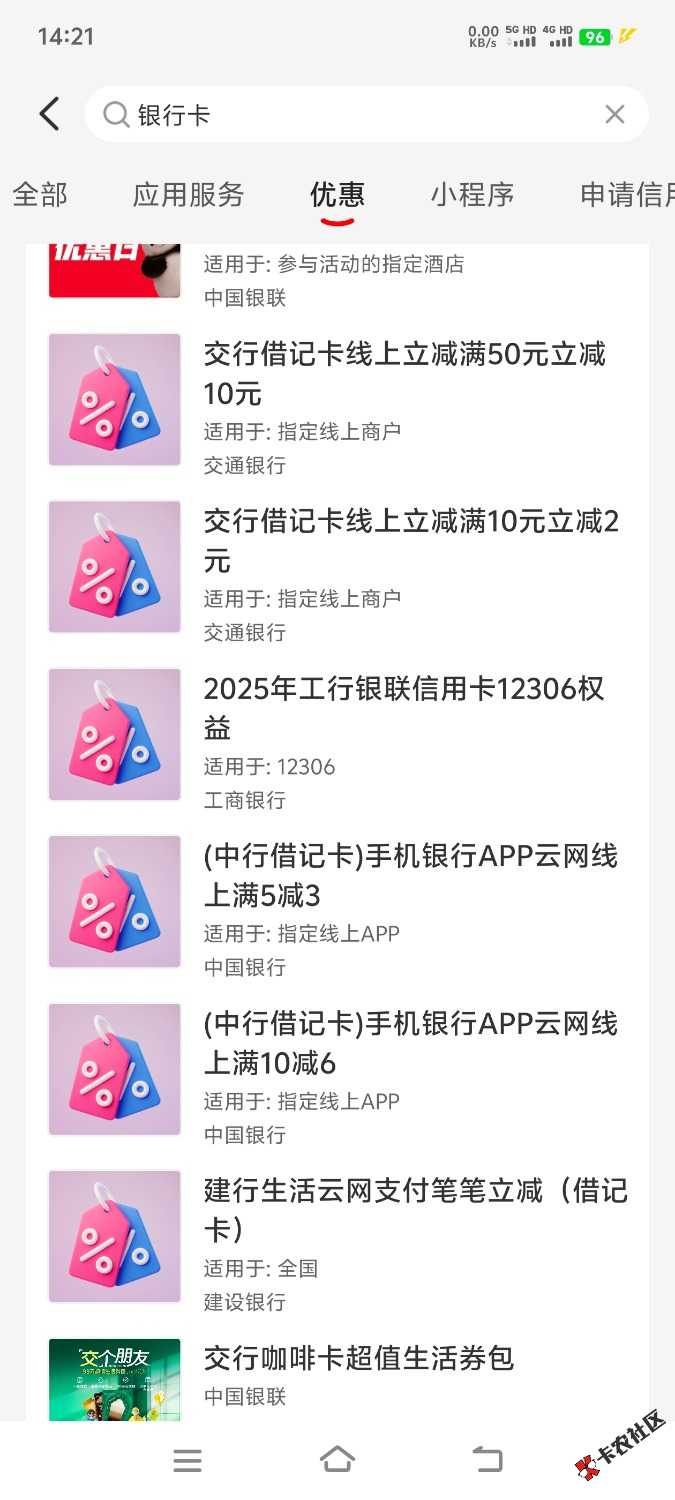The height and width of the screenshot is (1500, 675).
Task: View 建行生活云网支付笔笔立减 offer
Action: click(415, 1210)
